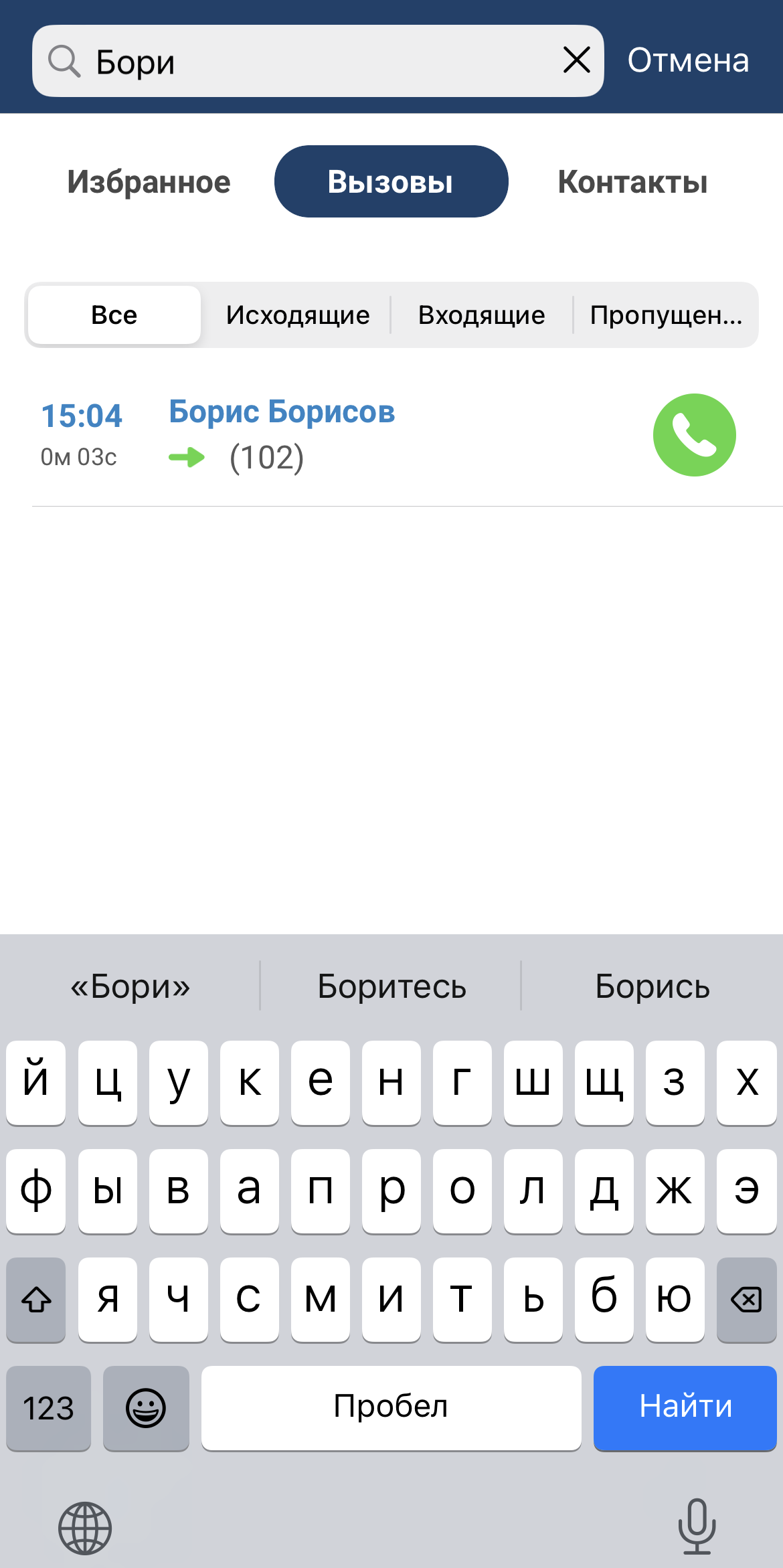Viewport: 783px width, 1568px height.
Task: Show only Пропущенные calls
Action: 665,315
